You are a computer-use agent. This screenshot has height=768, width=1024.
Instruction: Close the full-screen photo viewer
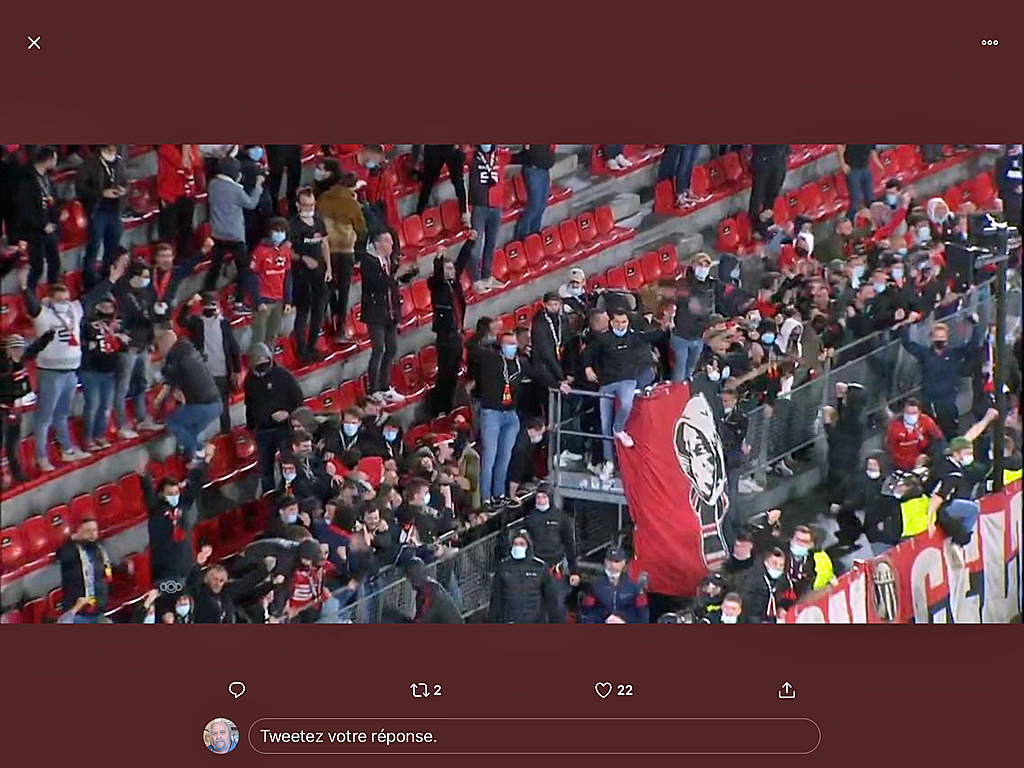click(34, 43)
